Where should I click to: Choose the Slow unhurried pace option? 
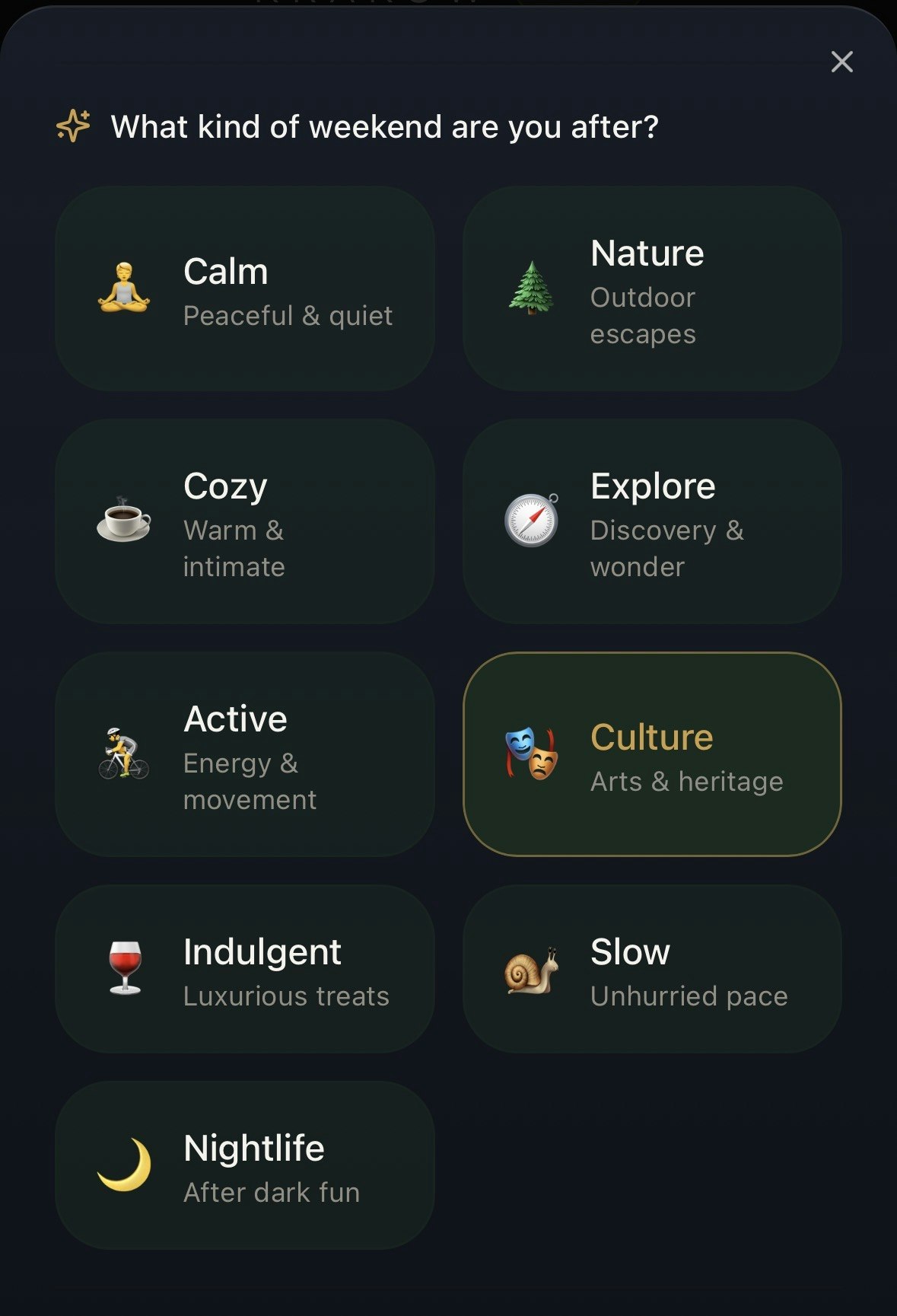(652, 969)
